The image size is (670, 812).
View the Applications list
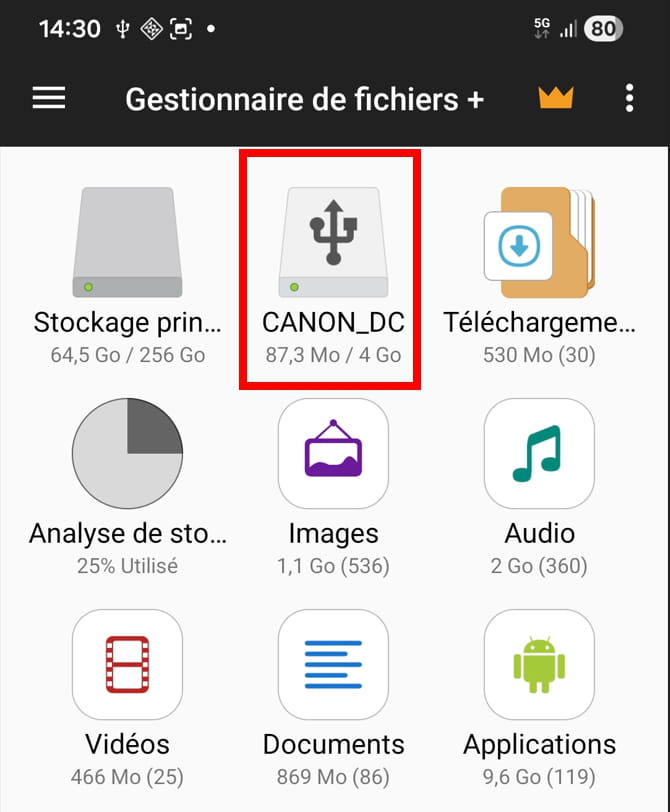click(539, 665)
